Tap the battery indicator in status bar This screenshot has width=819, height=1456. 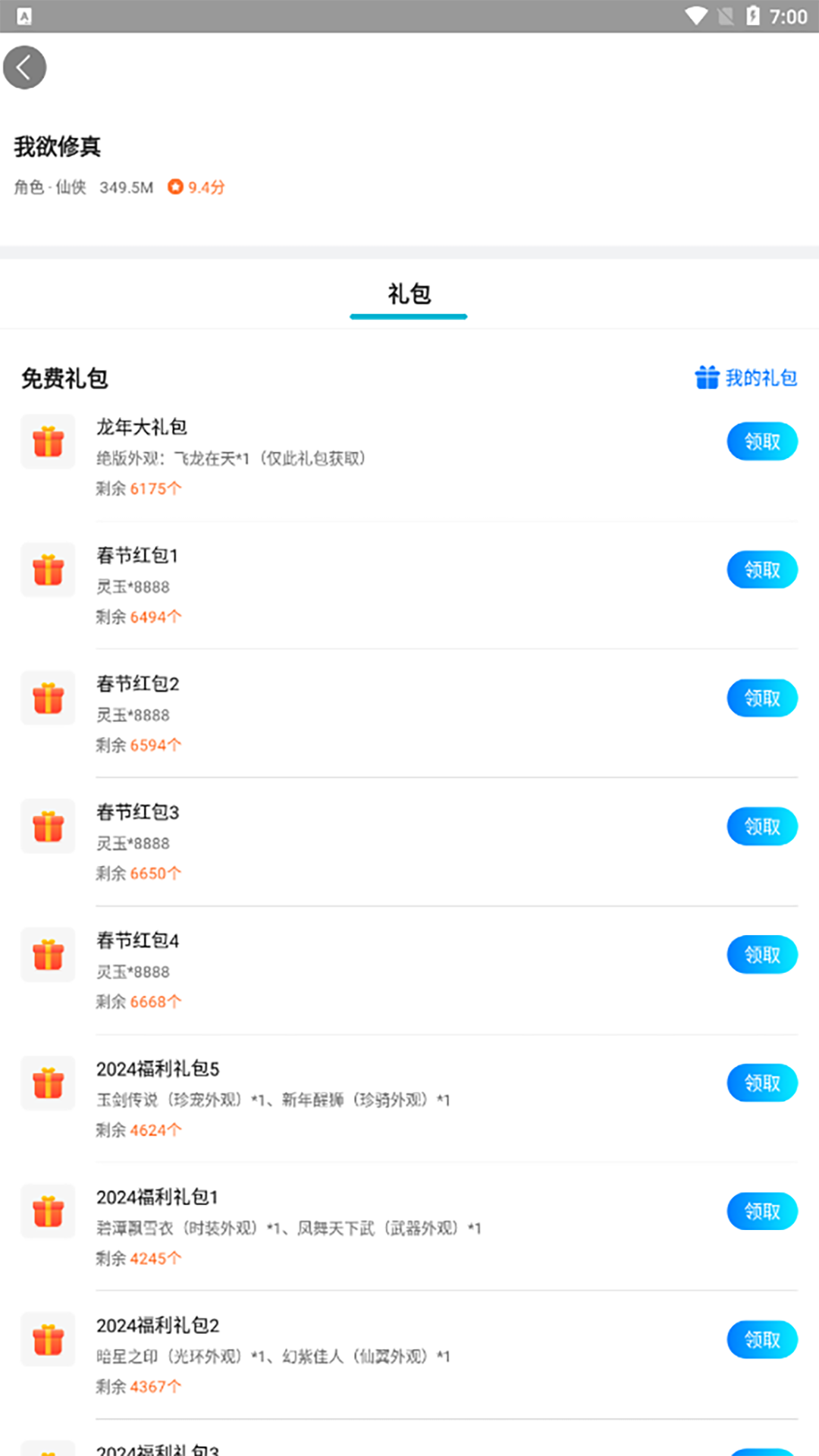coord(752,15)
